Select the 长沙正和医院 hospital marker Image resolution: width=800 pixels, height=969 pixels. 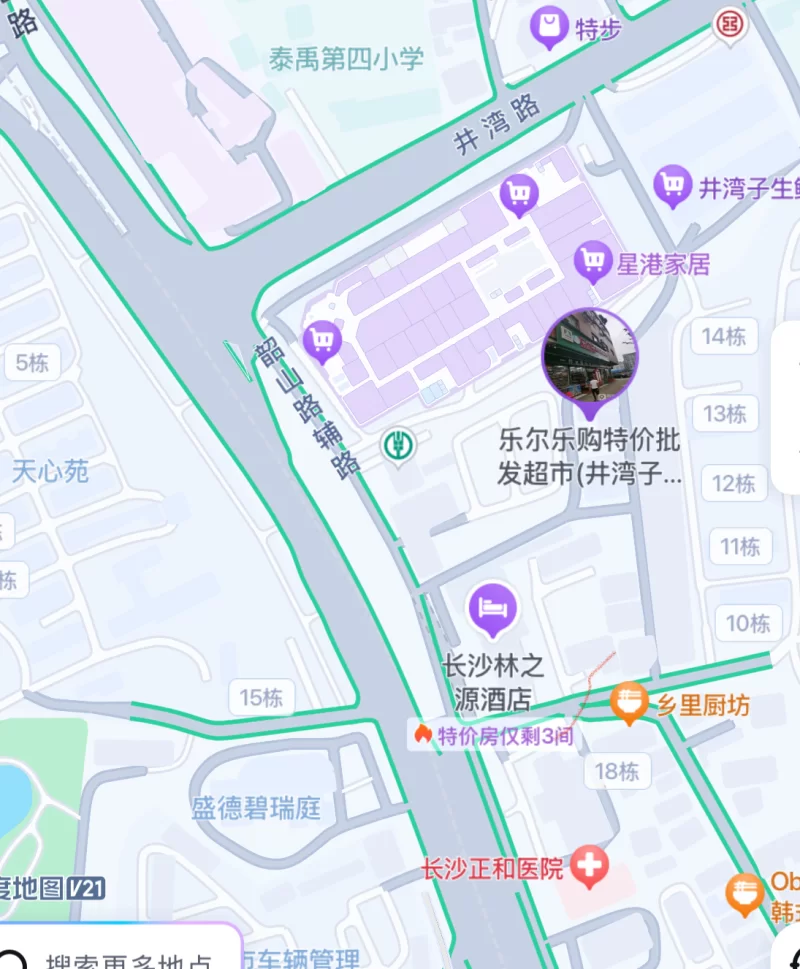(x=590, y=866)
